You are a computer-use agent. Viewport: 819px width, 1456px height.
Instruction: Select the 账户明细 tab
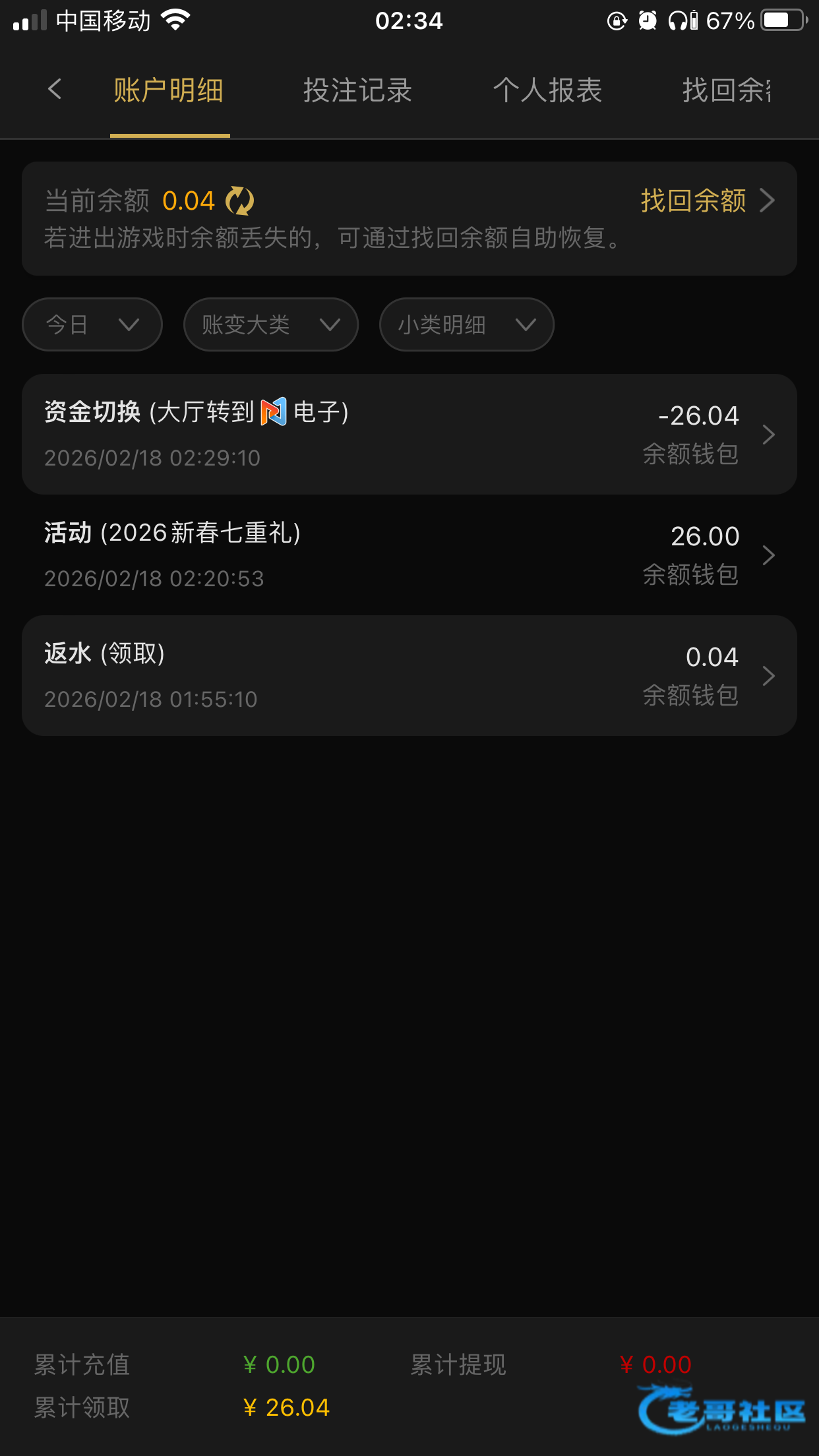pos(169,90)
